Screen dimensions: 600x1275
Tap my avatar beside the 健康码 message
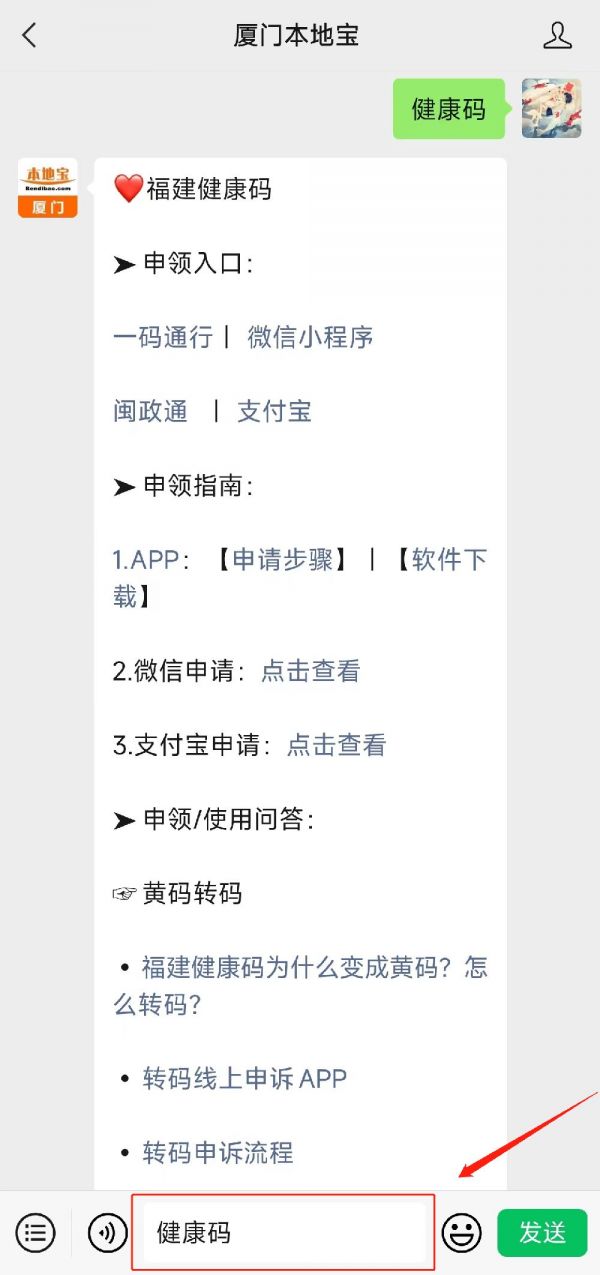point(551,109)
